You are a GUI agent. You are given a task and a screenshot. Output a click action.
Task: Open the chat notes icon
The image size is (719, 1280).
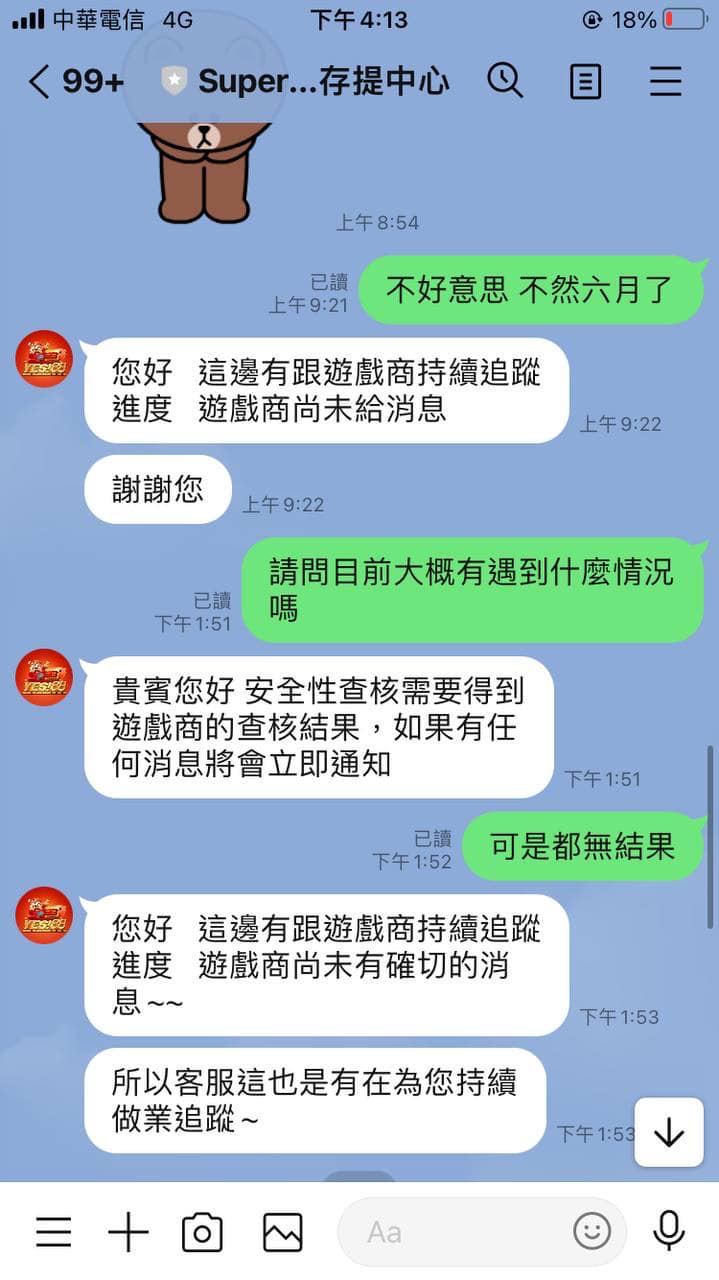click(585, 81)
